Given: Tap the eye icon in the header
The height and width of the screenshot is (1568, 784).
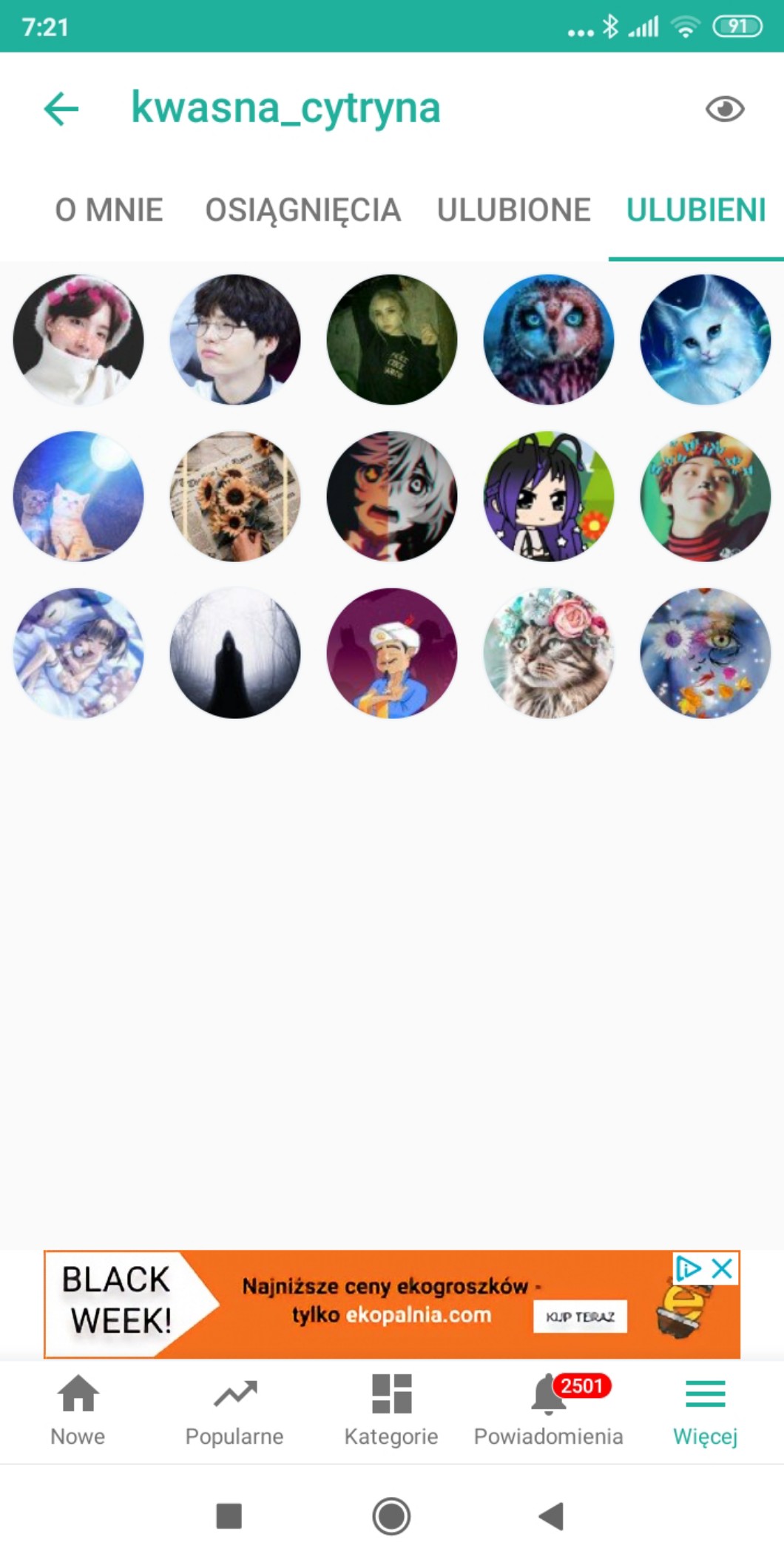Looking at the screenshot, I should [x=724, y=109].
